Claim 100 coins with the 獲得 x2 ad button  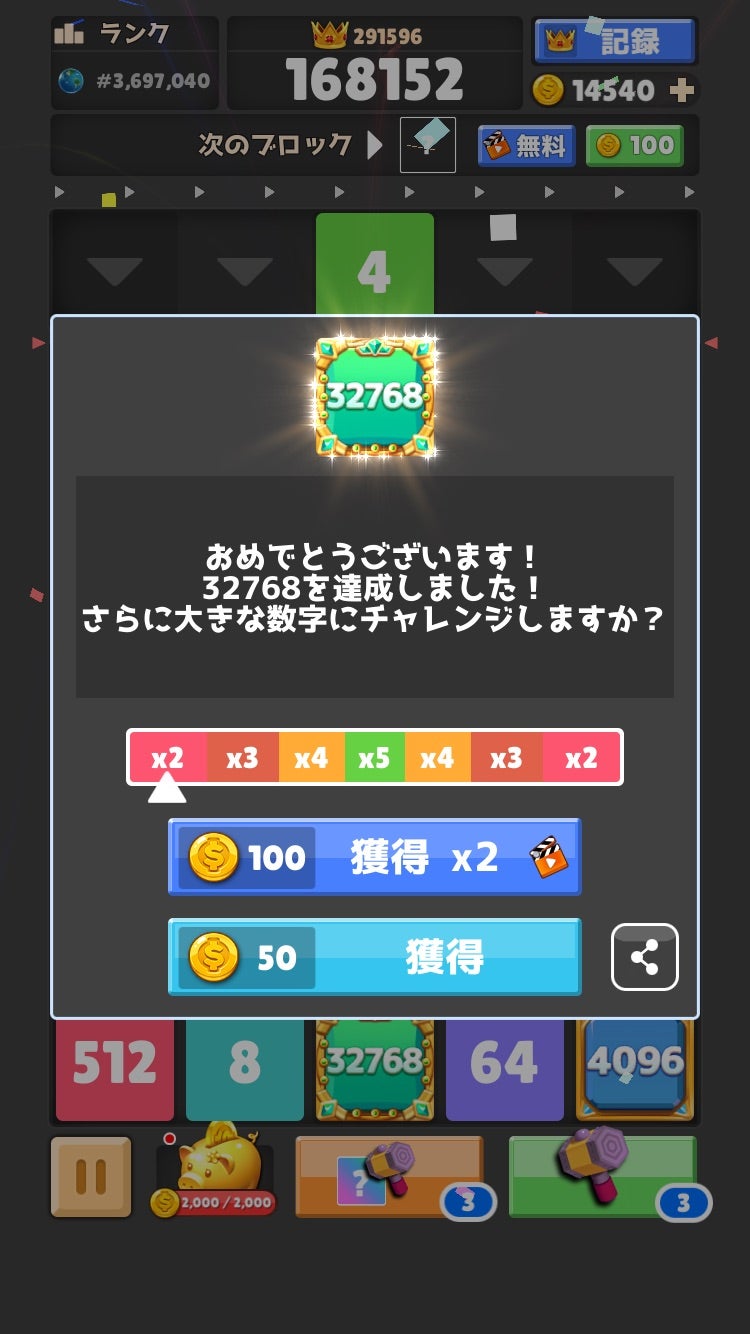[374, 857]
